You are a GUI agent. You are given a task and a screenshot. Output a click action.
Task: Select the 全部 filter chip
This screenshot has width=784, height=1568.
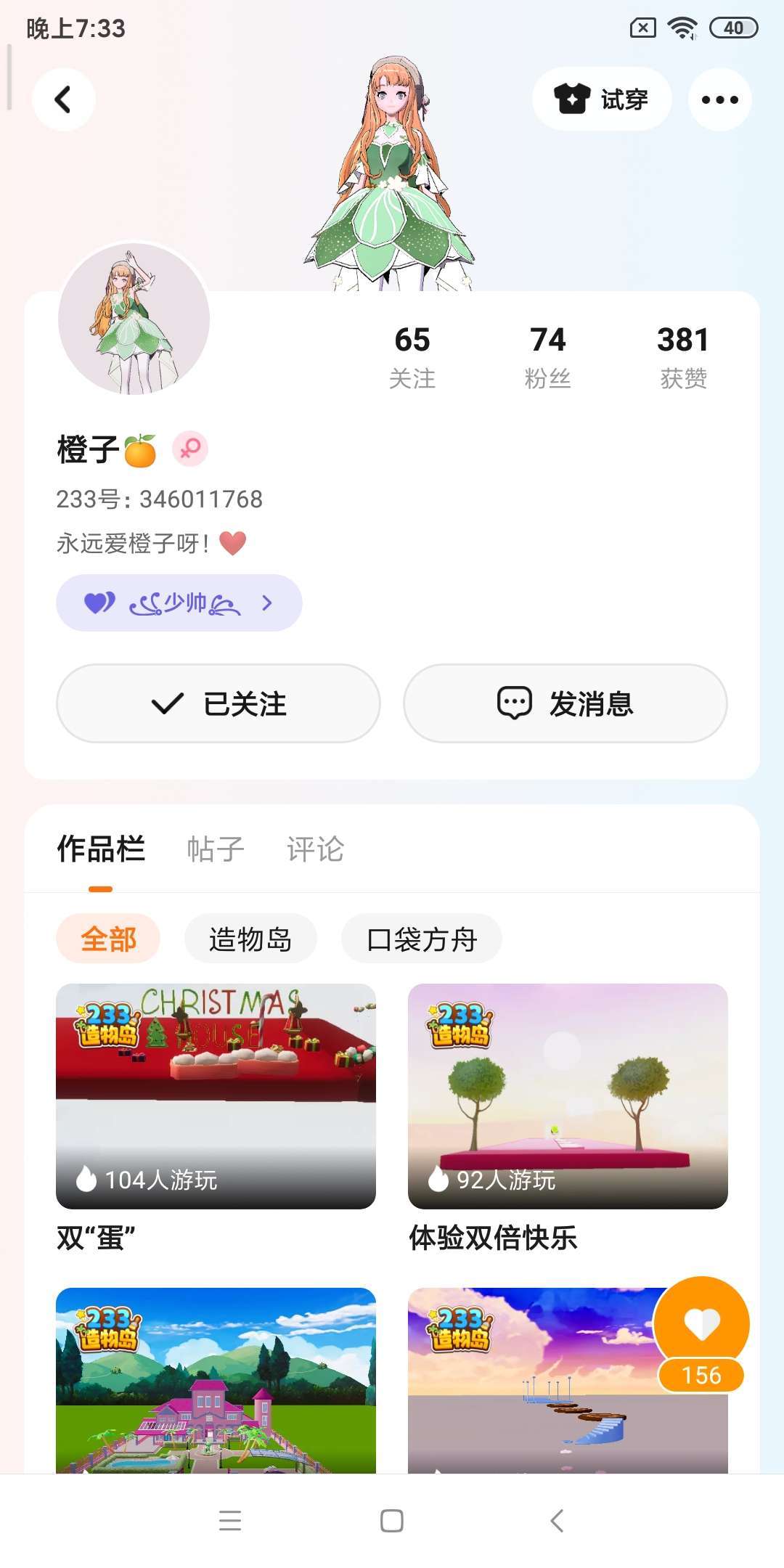coord(108,939)
